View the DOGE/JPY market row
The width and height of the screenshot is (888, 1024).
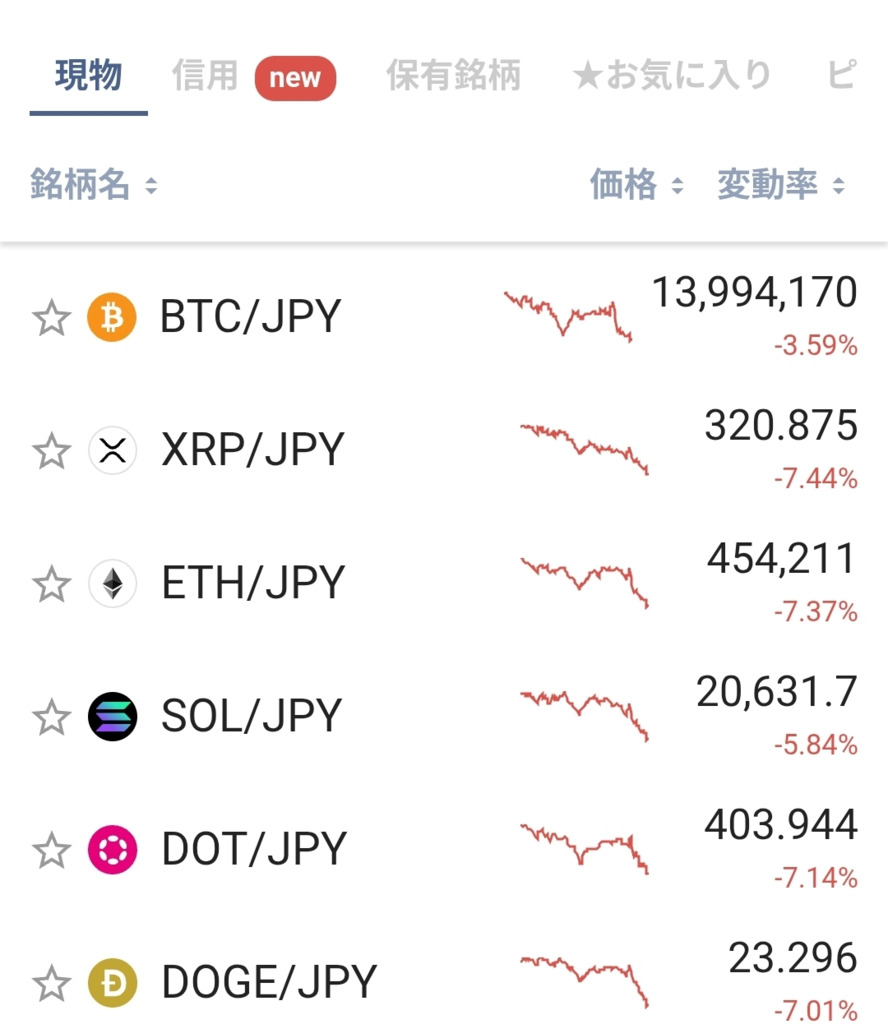(x=268, y=983)
